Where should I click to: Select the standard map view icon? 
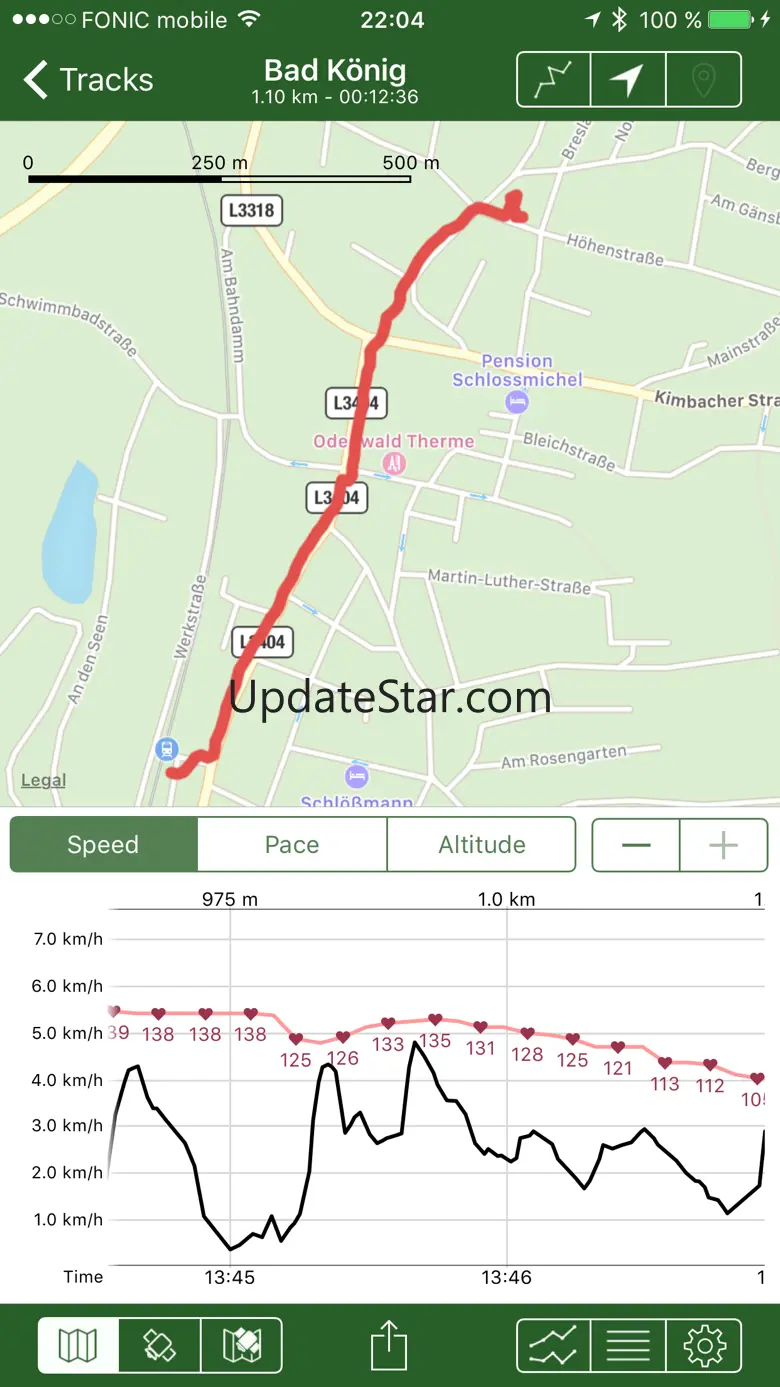78,1346
